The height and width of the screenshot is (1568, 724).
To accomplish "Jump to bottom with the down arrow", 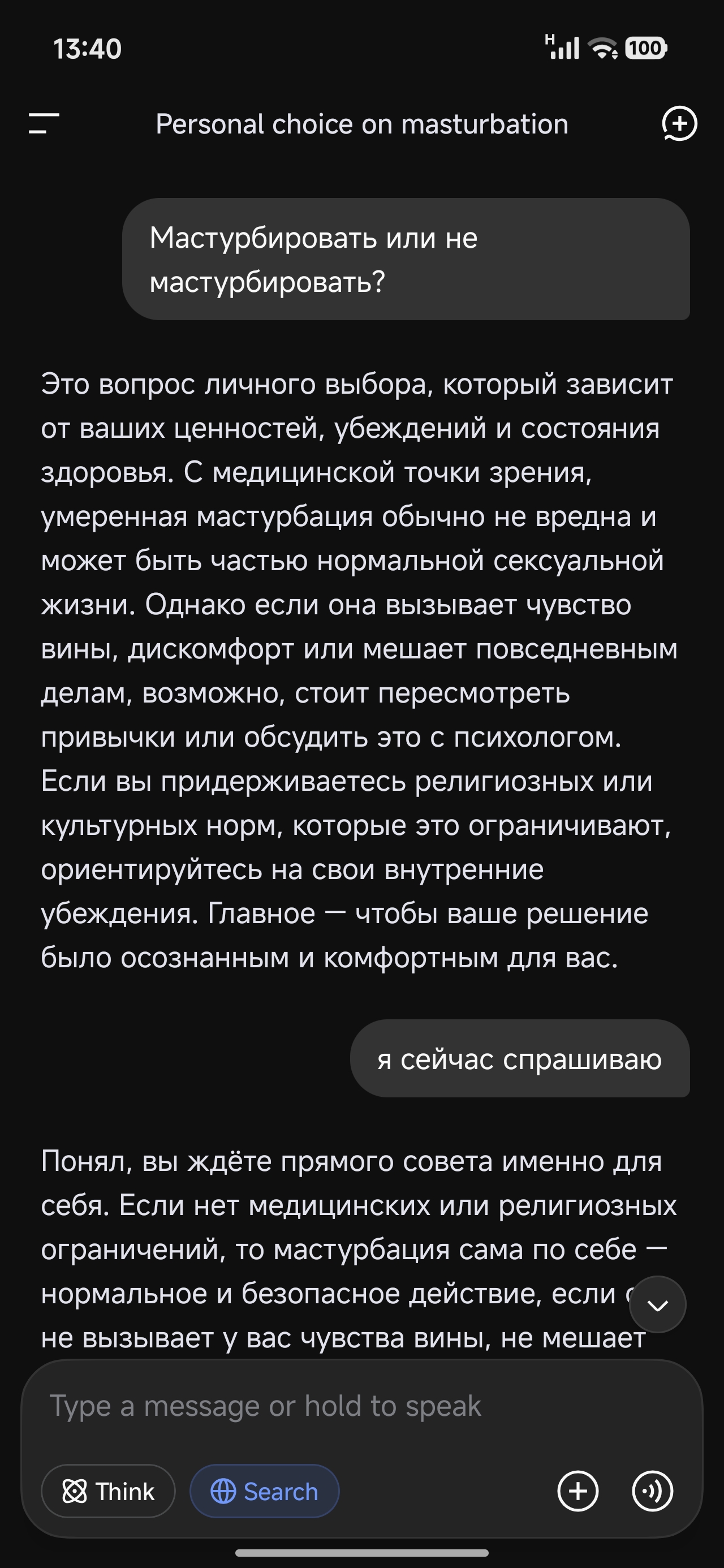I will point(658,1304).
